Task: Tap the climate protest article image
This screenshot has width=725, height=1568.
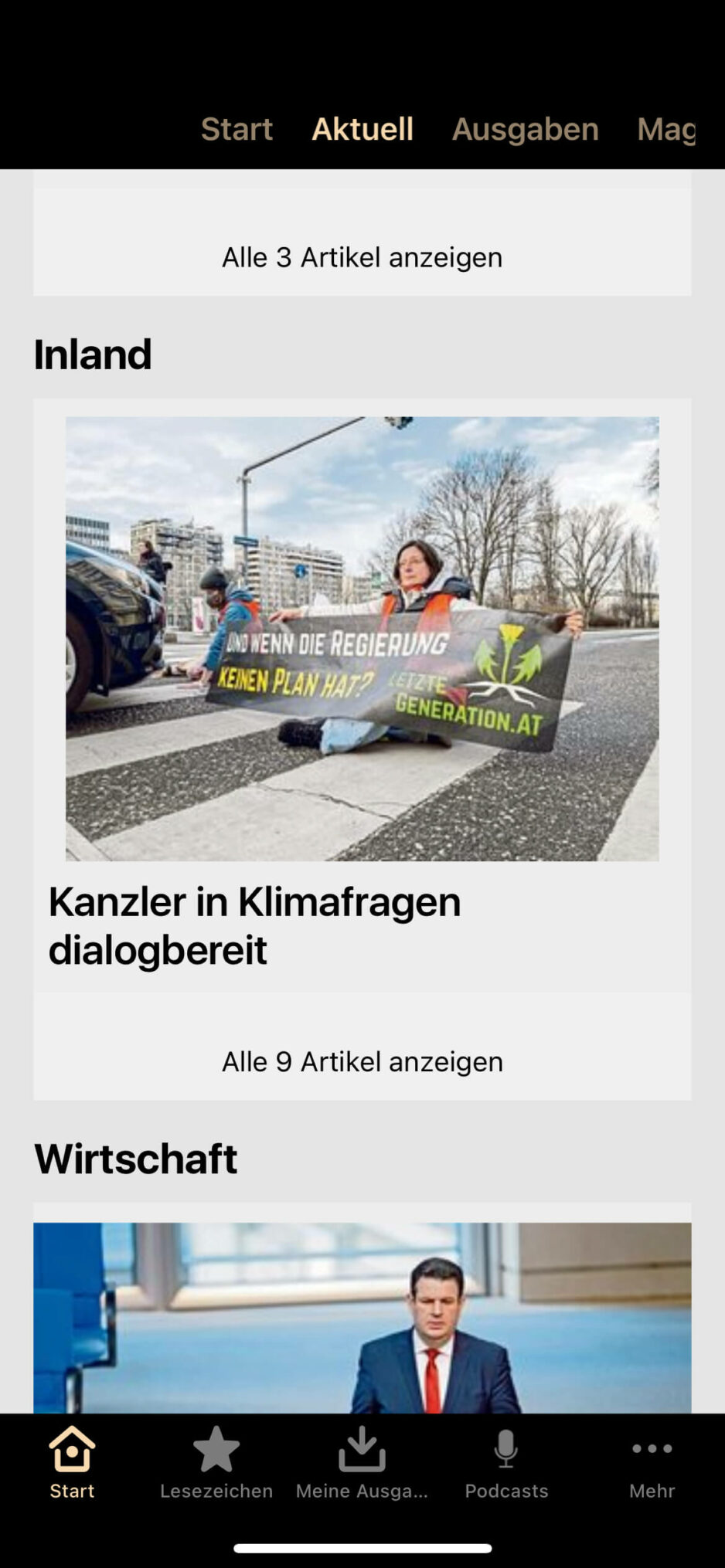Action: [x=362, y=638]
